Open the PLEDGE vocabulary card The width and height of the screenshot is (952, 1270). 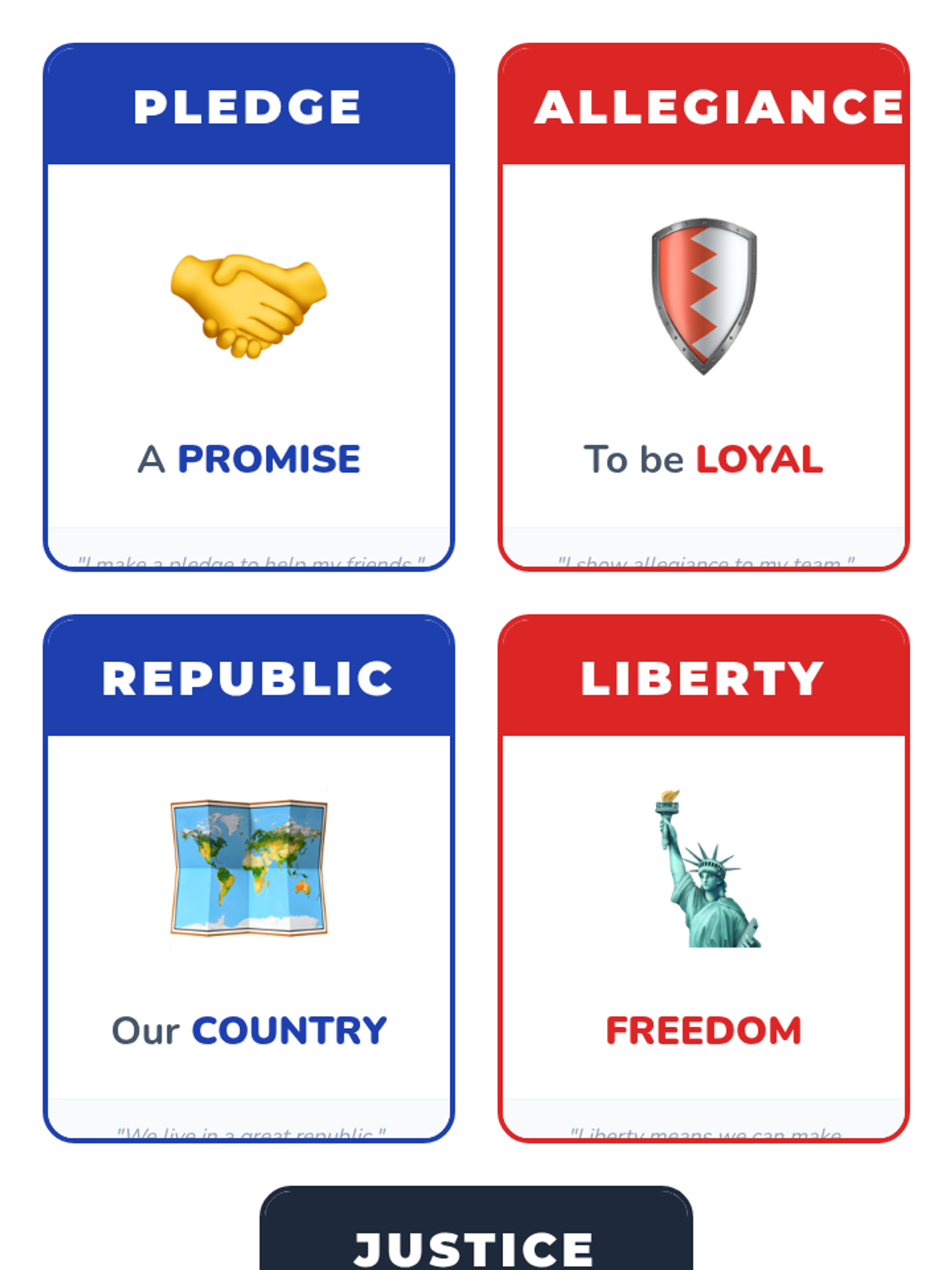click(248, 306)
